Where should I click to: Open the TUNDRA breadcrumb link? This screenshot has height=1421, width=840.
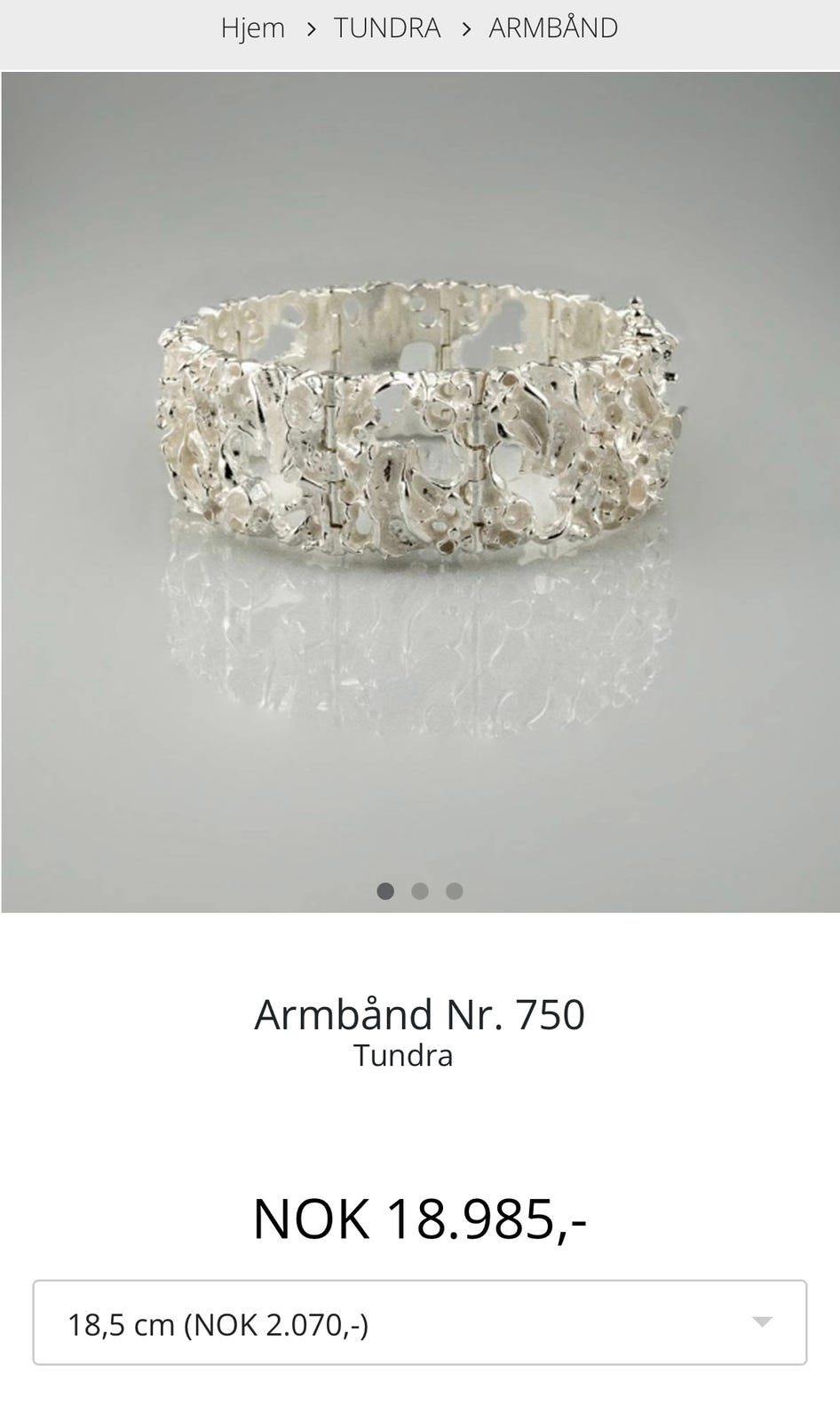tap(387, 28)
